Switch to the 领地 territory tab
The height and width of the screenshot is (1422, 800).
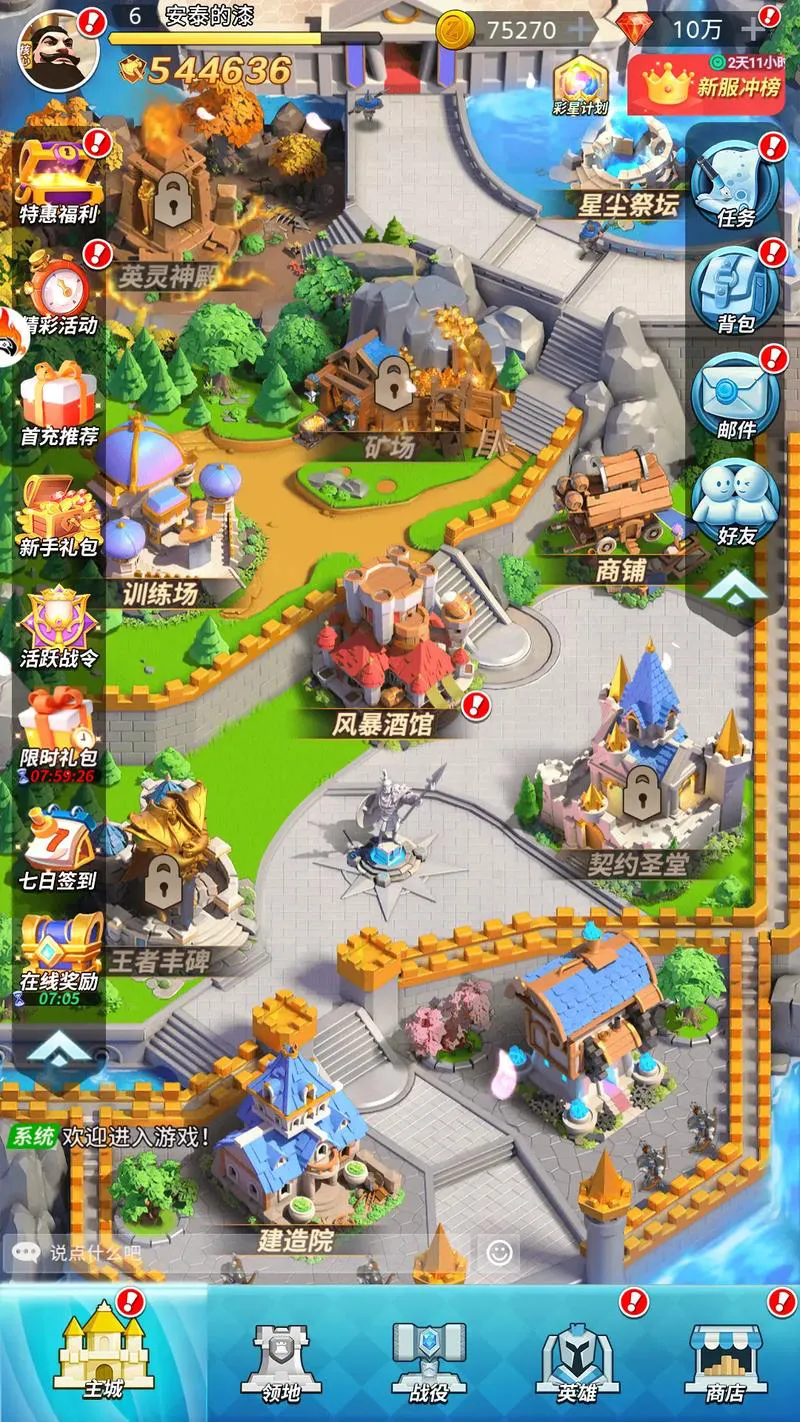click(x=280, y=1360)
